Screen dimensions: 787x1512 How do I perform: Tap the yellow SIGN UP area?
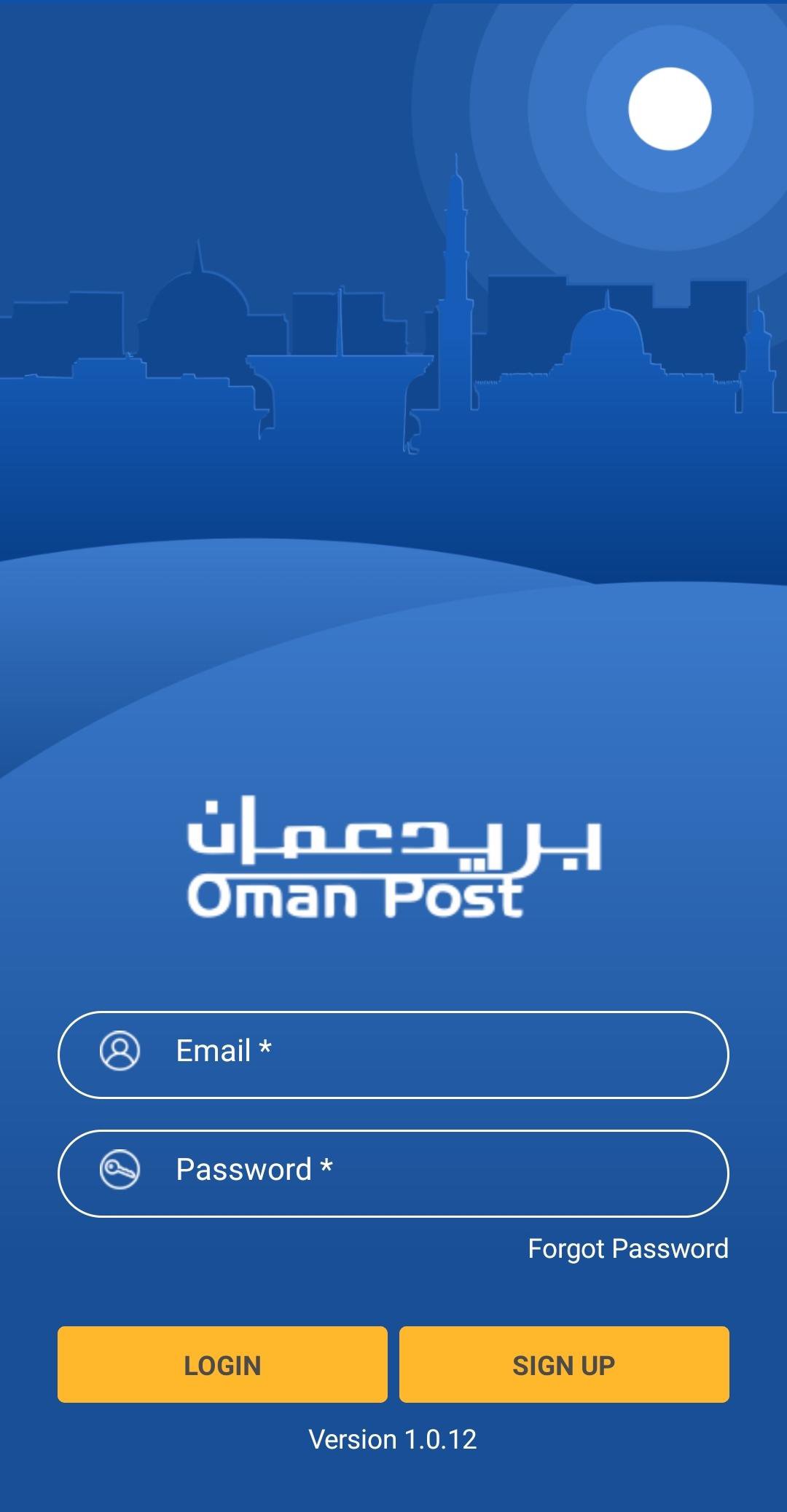tap(563, 1364)
